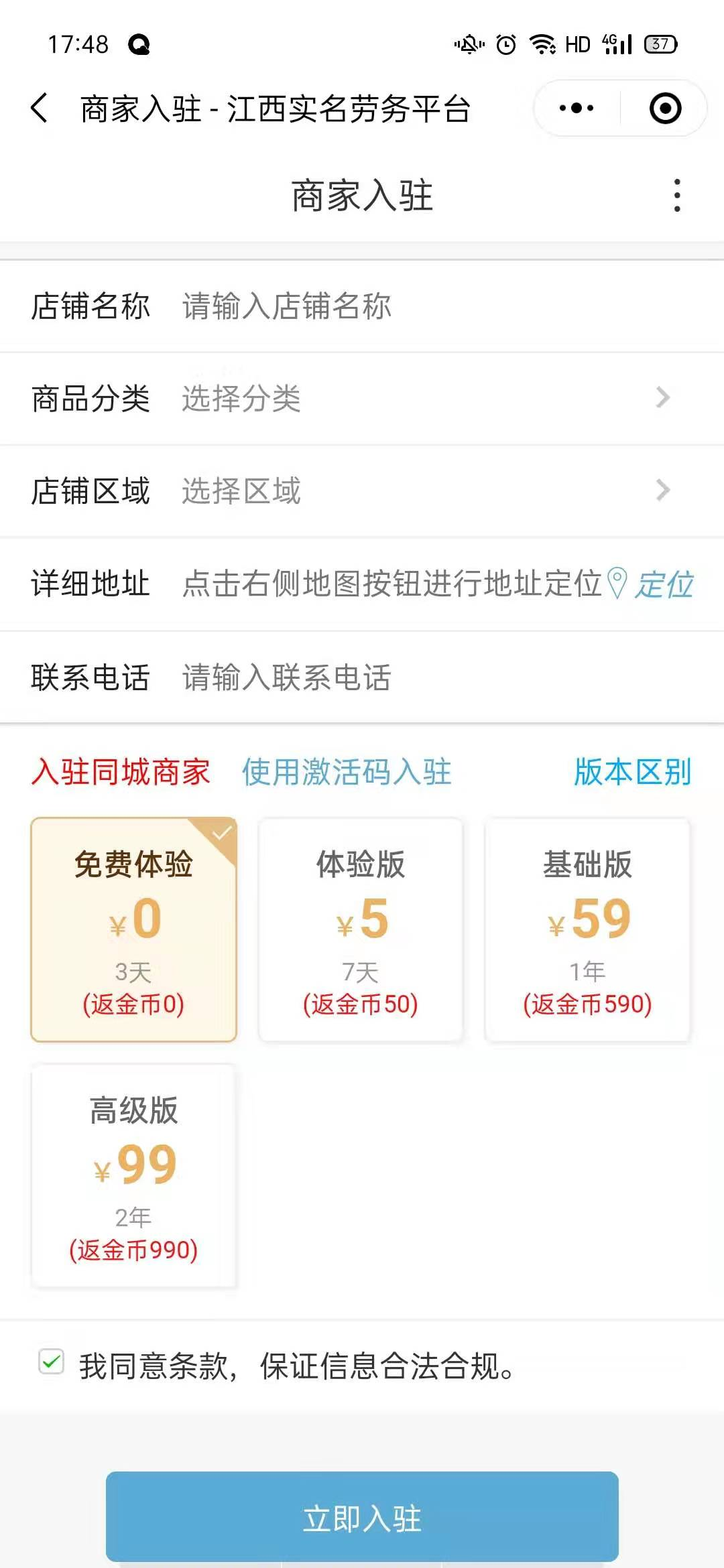Pick the 基础版 ¥59 plan
The height and width of the screenshot is (1568, 724).
(x=587, y=929)
